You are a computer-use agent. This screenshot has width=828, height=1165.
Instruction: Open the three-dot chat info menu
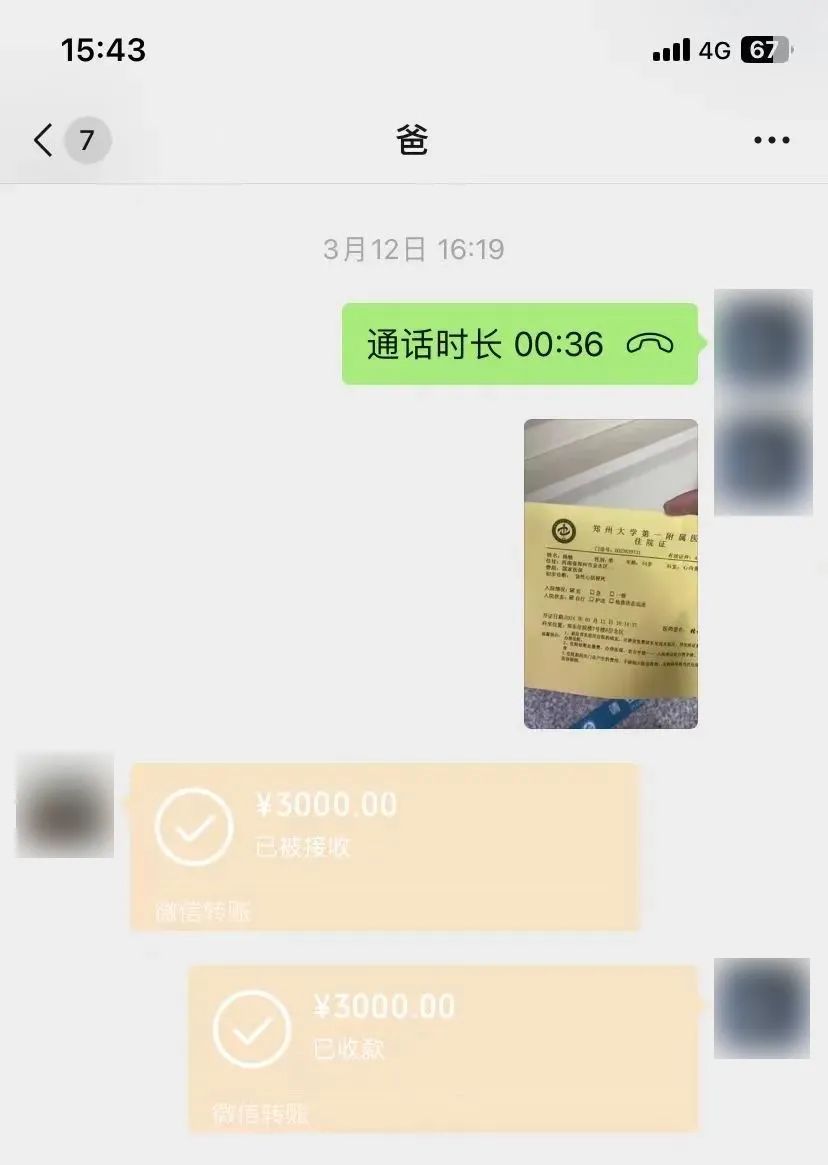click(x=771, y=140)
